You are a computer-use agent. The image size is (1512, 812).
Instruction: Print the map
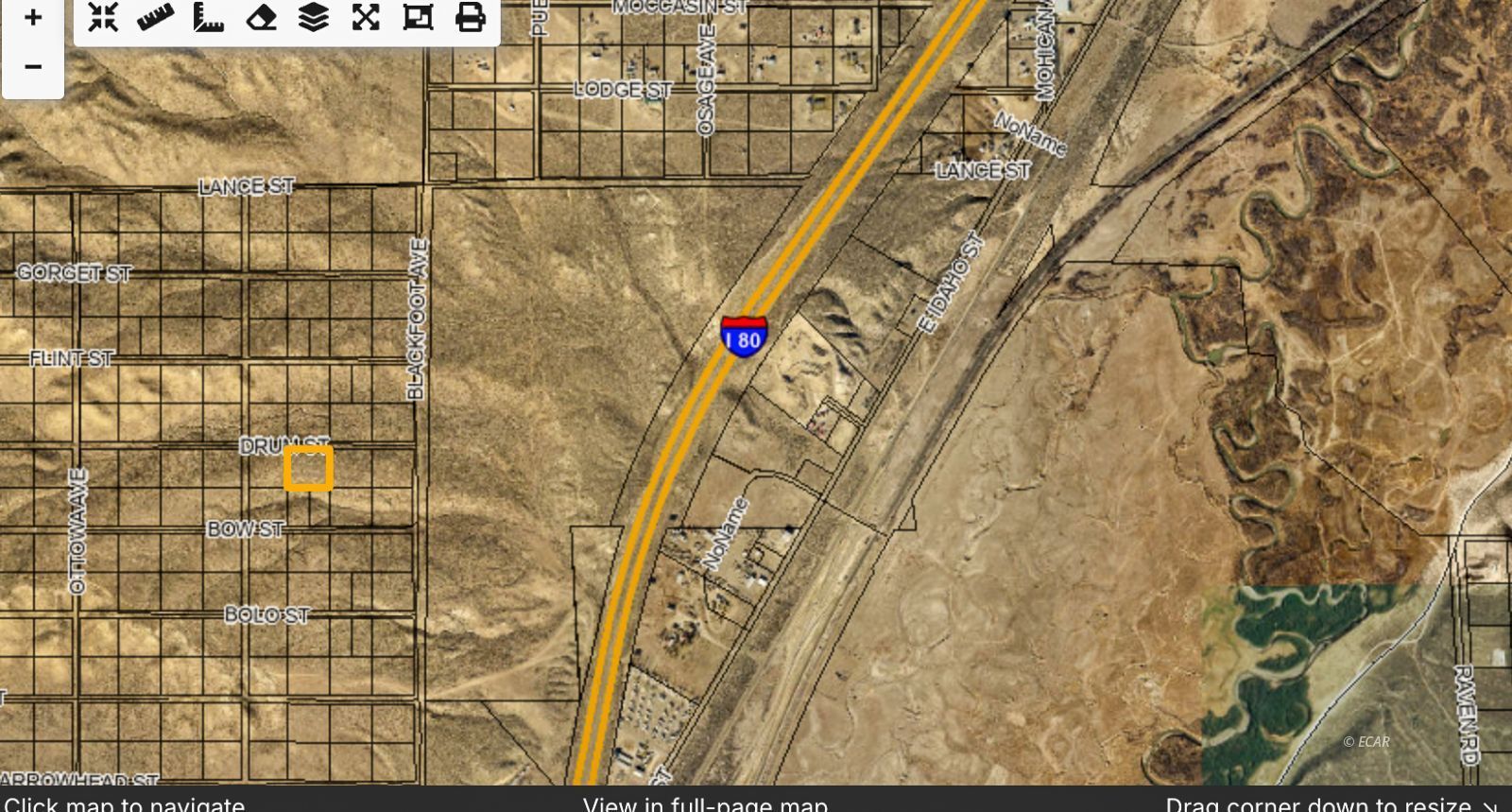[x=471, y=17]
